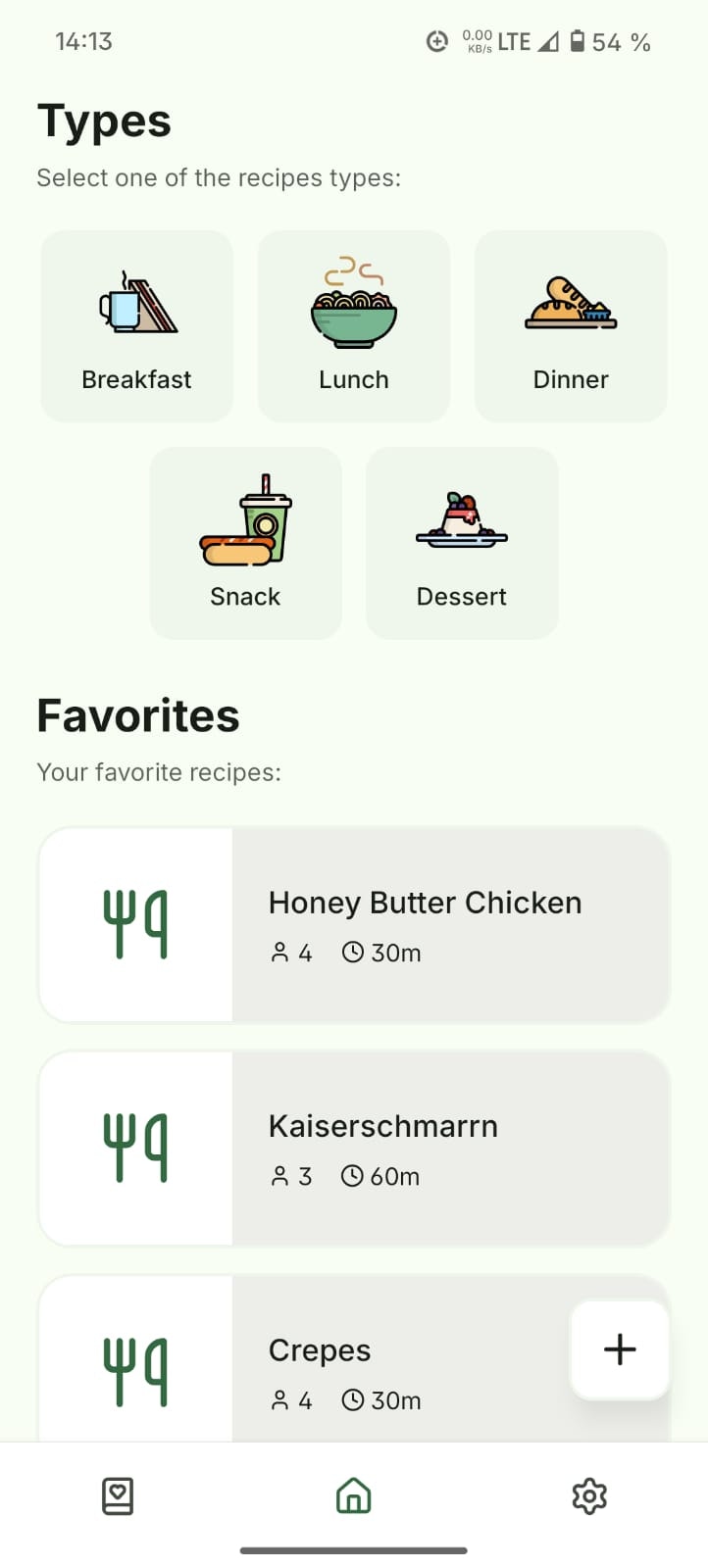708x1568 pixels.
Task: Click the fork icon on Honey Butter Chicken card
Action: click(136, 924)
